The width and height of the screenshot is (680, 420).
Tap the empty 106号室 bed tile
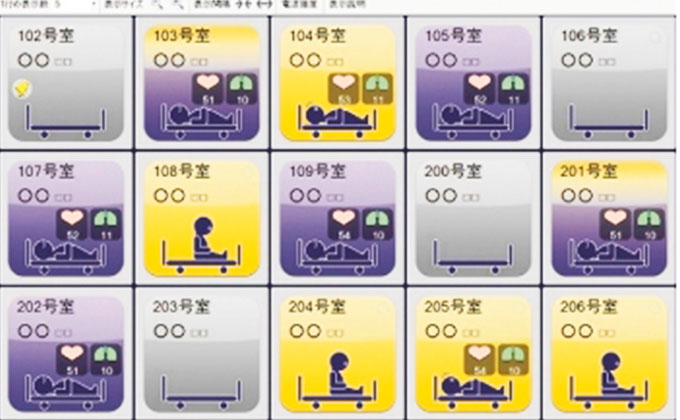[x=610, y=84]
